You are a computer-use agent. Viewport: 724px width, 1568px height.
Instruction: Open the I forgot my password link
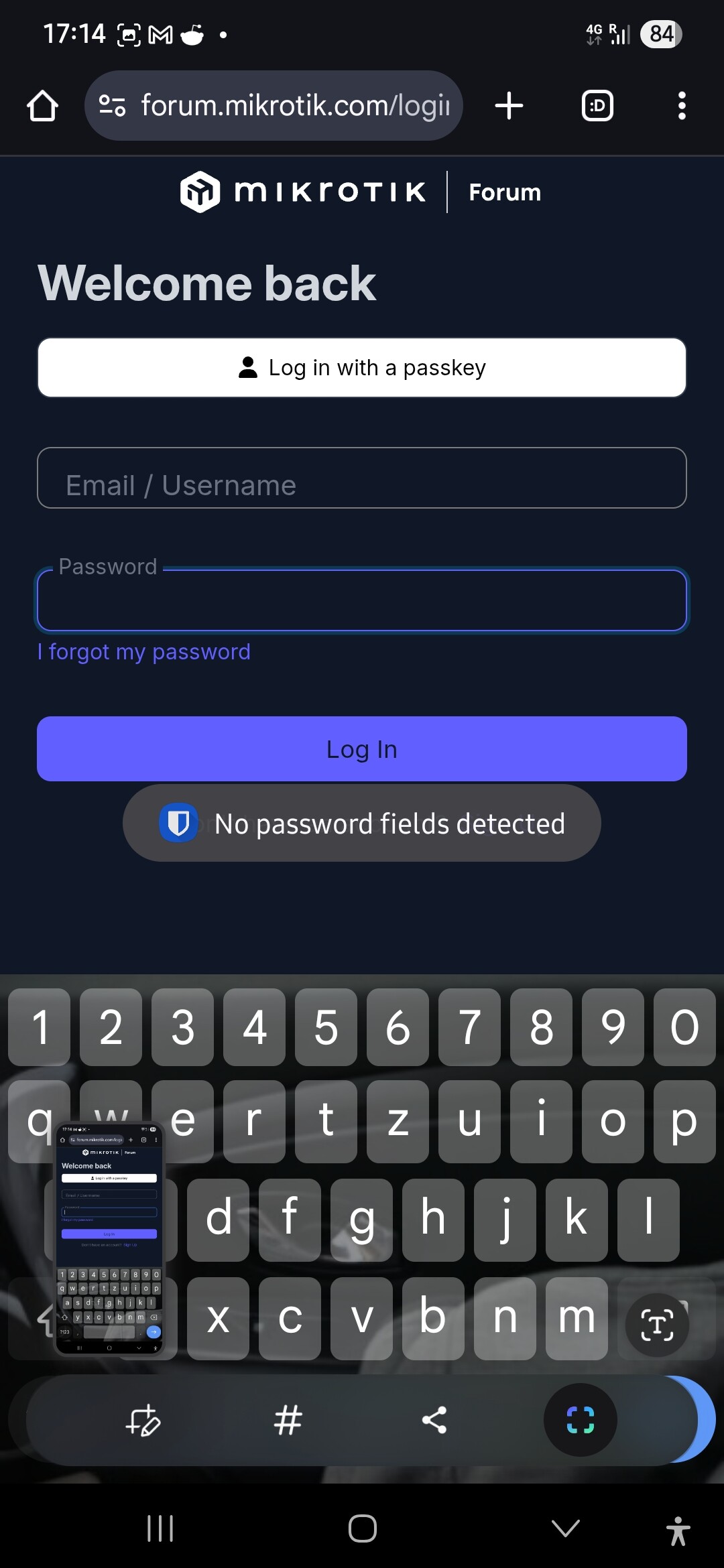(144, 651)
